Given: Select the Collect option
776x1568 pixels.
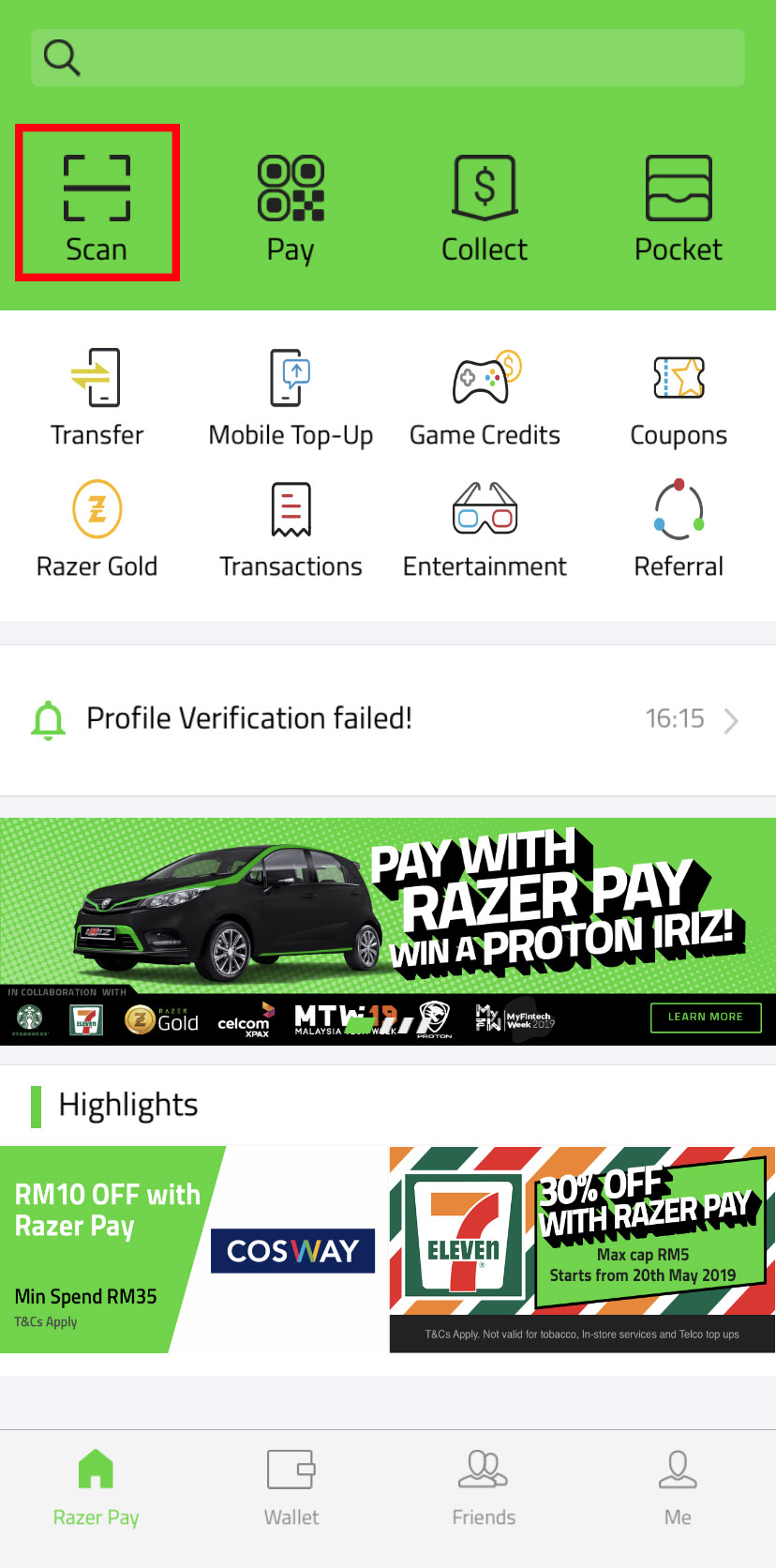Looking at the screenshot, I should point(485,208).
